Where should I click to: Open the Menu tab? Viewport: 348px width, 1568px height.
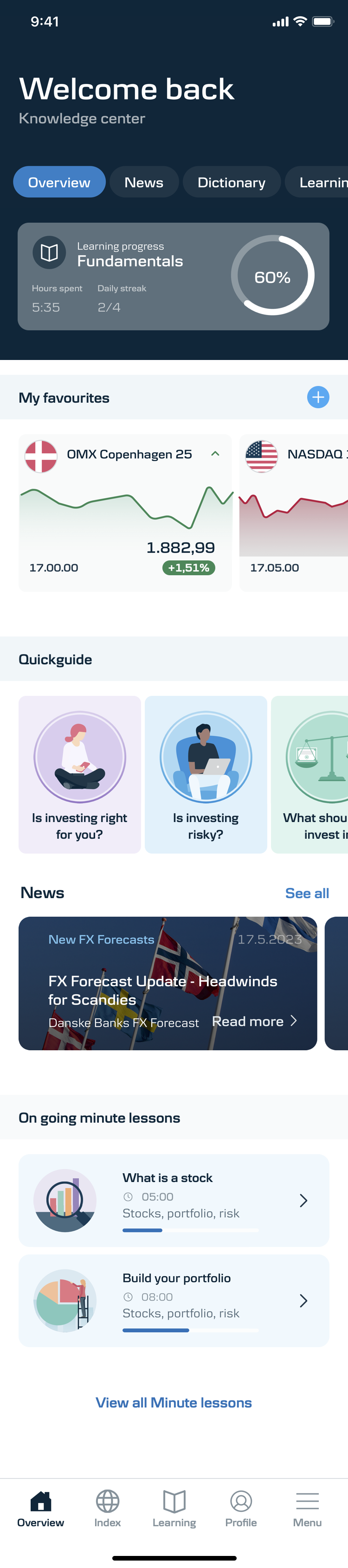307,1508
